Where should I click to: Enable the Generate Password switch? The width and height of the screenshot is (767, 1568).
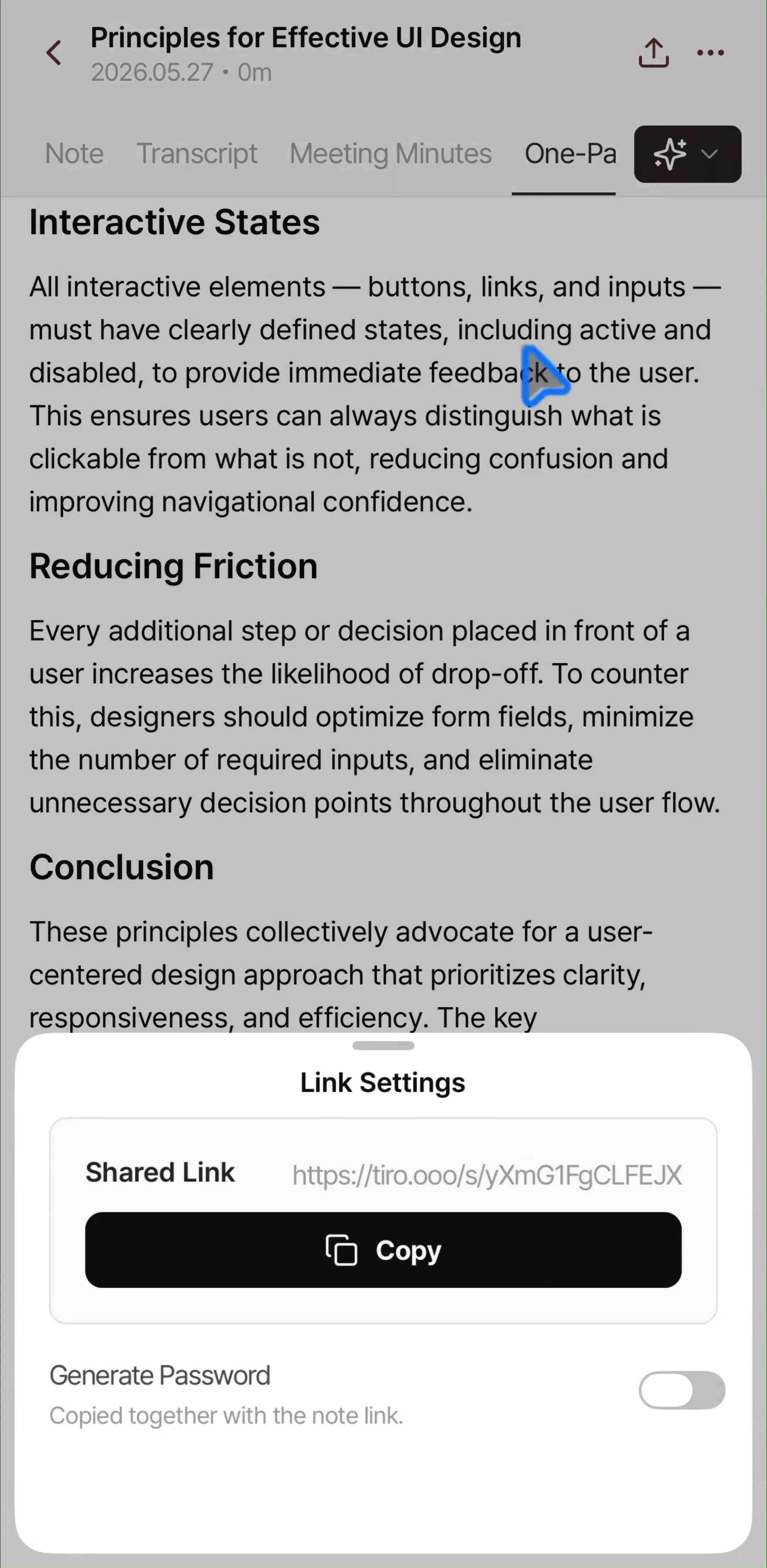682,1390
